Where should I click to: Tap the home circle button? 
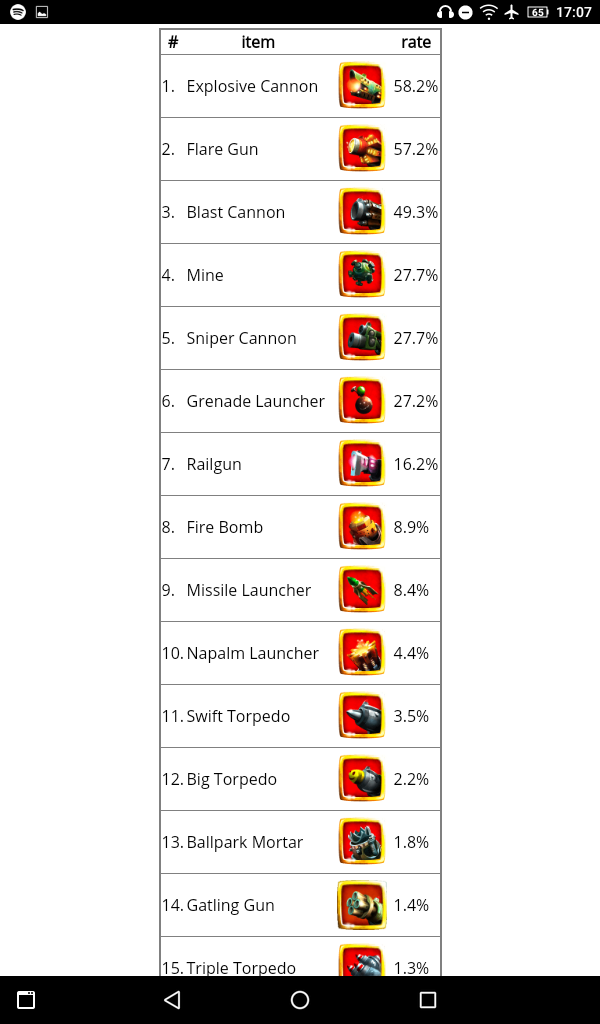300,1000
